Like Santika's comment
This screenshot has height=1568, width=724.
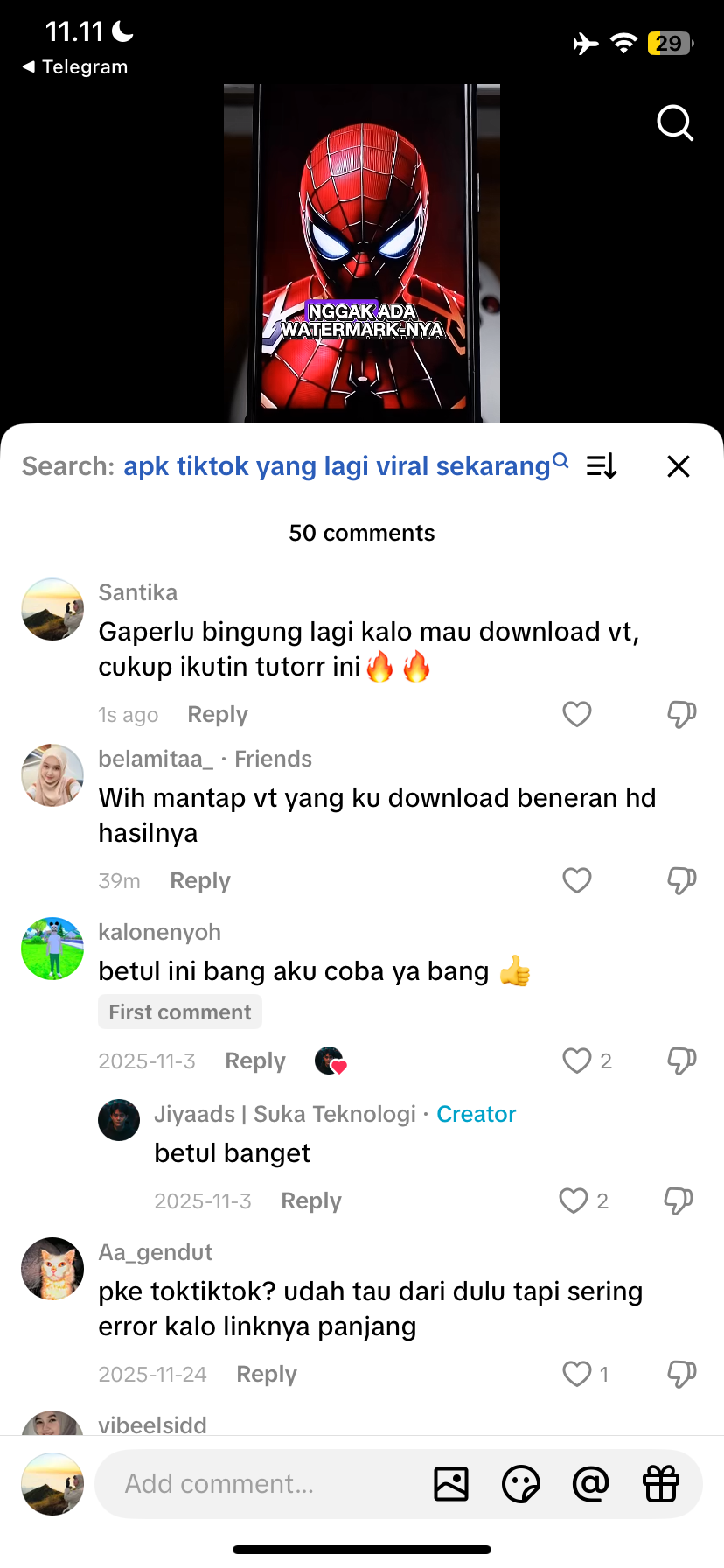click(x=577, y=715)
